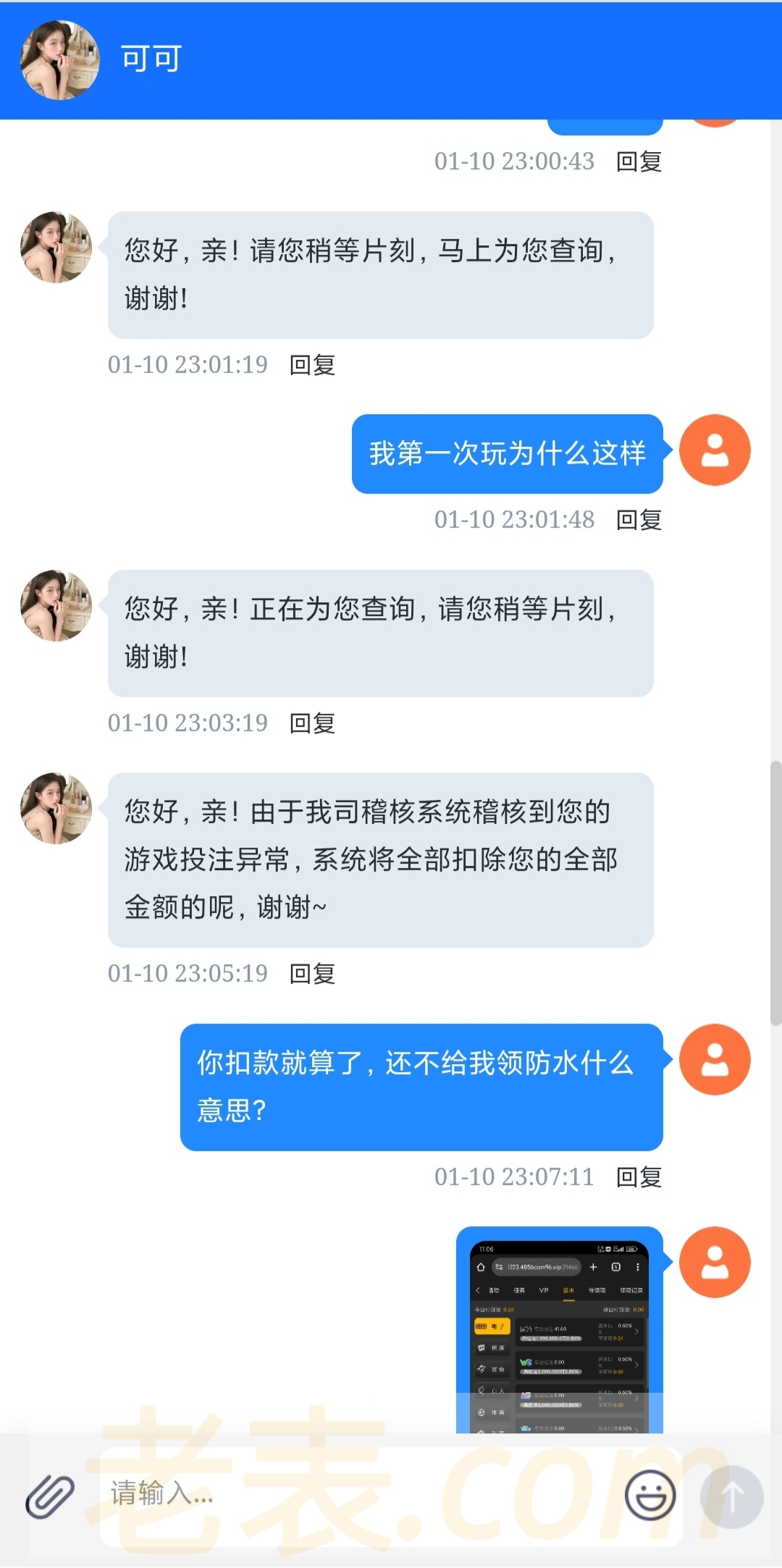Reply to the 23:05:19 游戏投注异常 message
Image resolution: width=782 pixels, height=1568 pixels.
[312, 974]
